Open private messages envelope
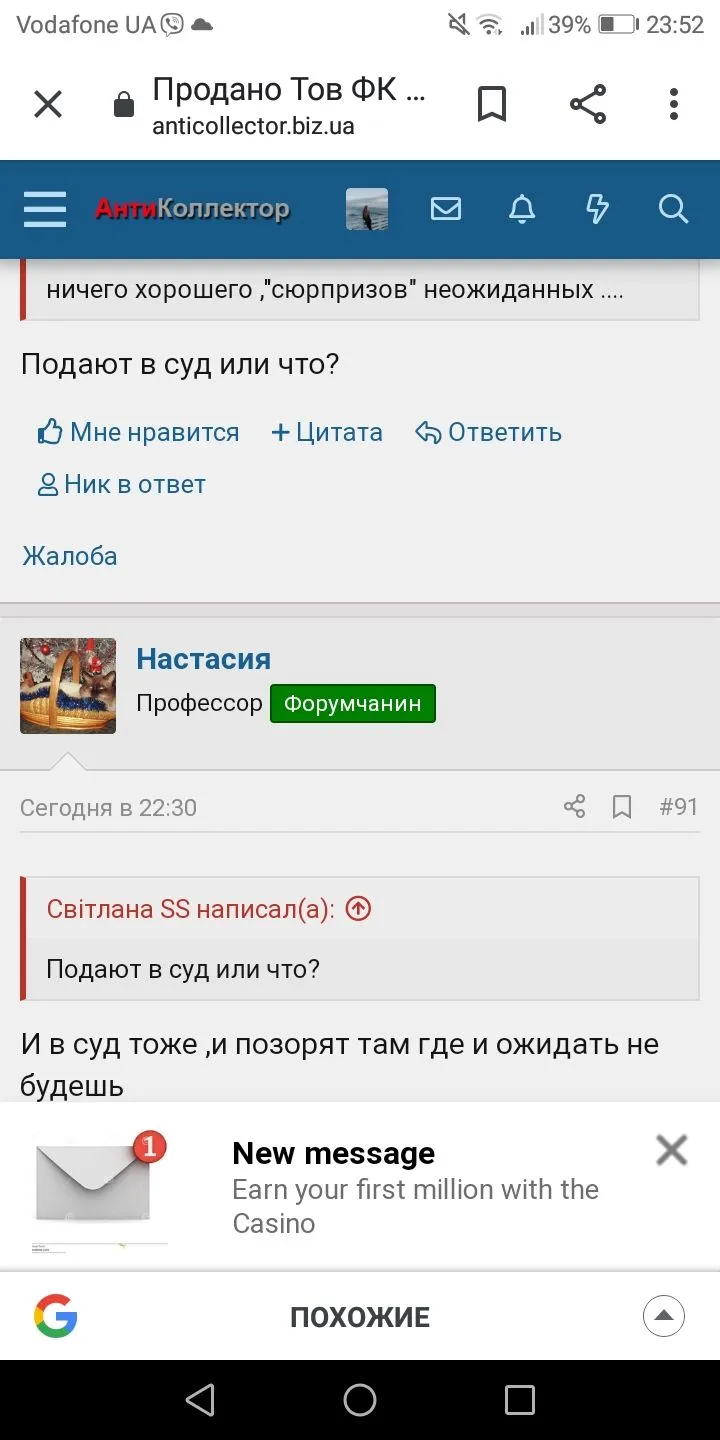The height and width of the screenshot is (1440, 720). tap(446, 209)
